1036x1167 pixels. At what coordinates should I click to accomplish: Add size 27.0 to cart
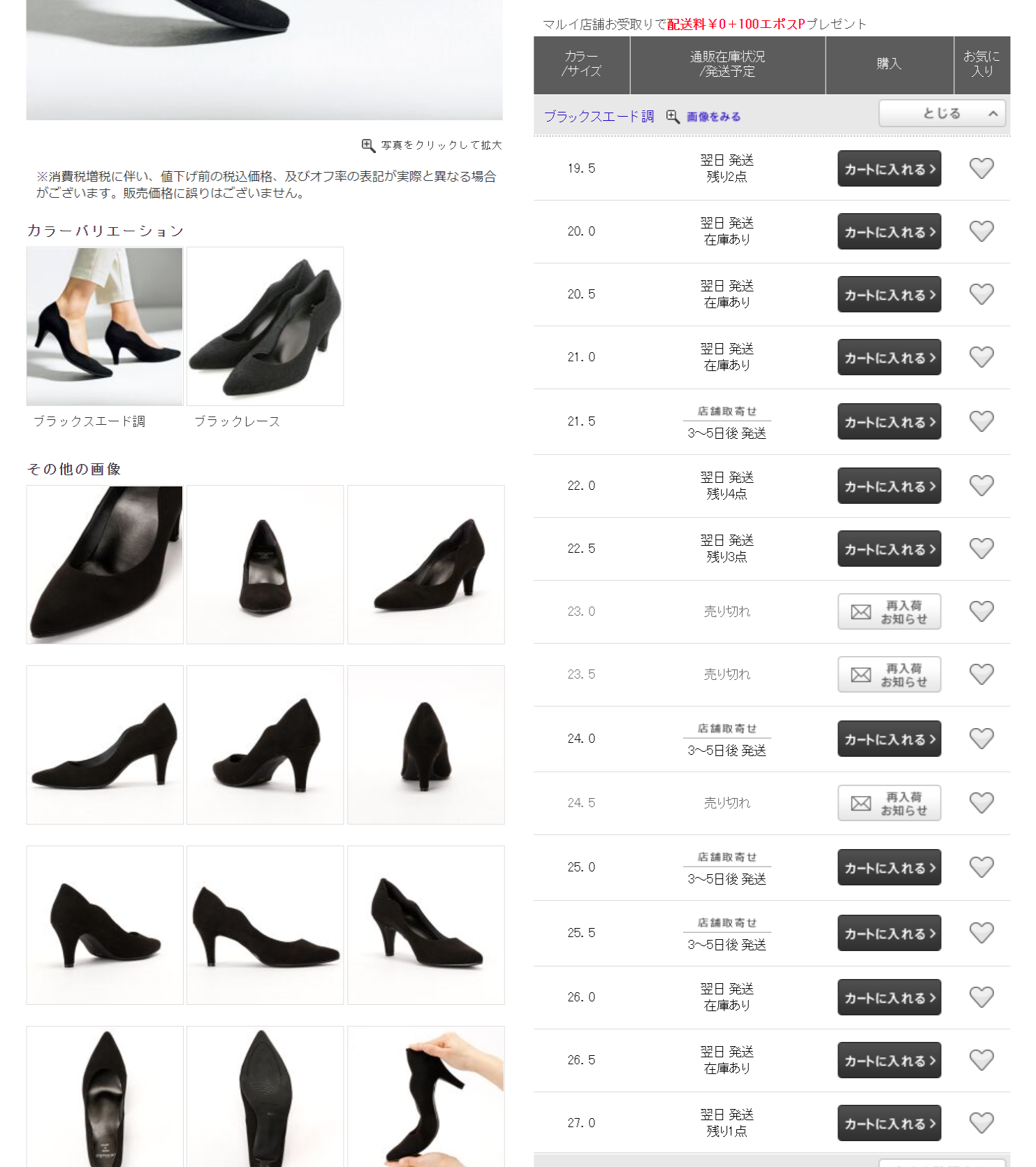[889, 1123]
